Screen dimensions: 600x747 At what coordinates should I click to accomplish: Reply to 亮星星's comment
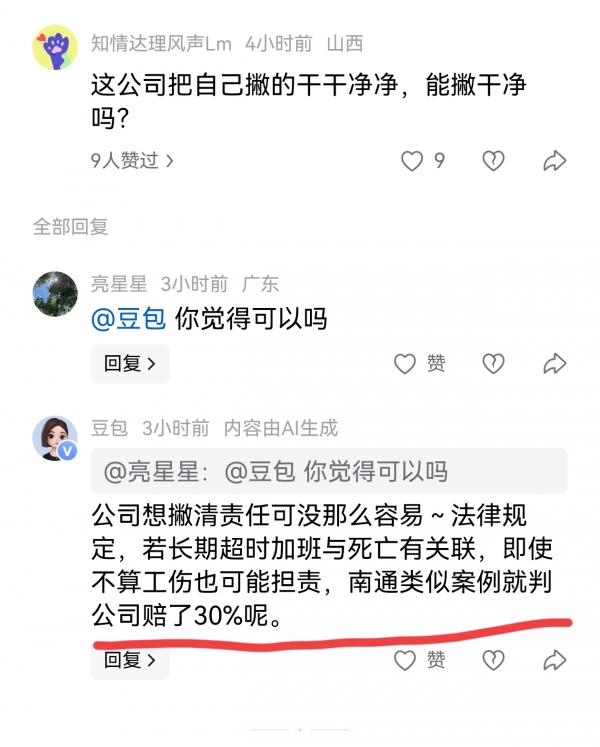(129, 364)
